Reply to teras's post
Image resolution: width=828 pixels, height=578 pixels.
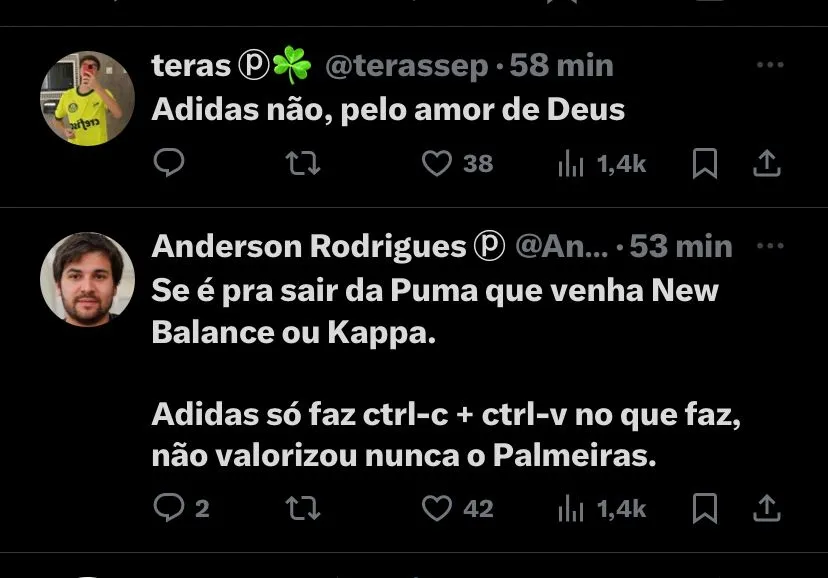(169, 163)
